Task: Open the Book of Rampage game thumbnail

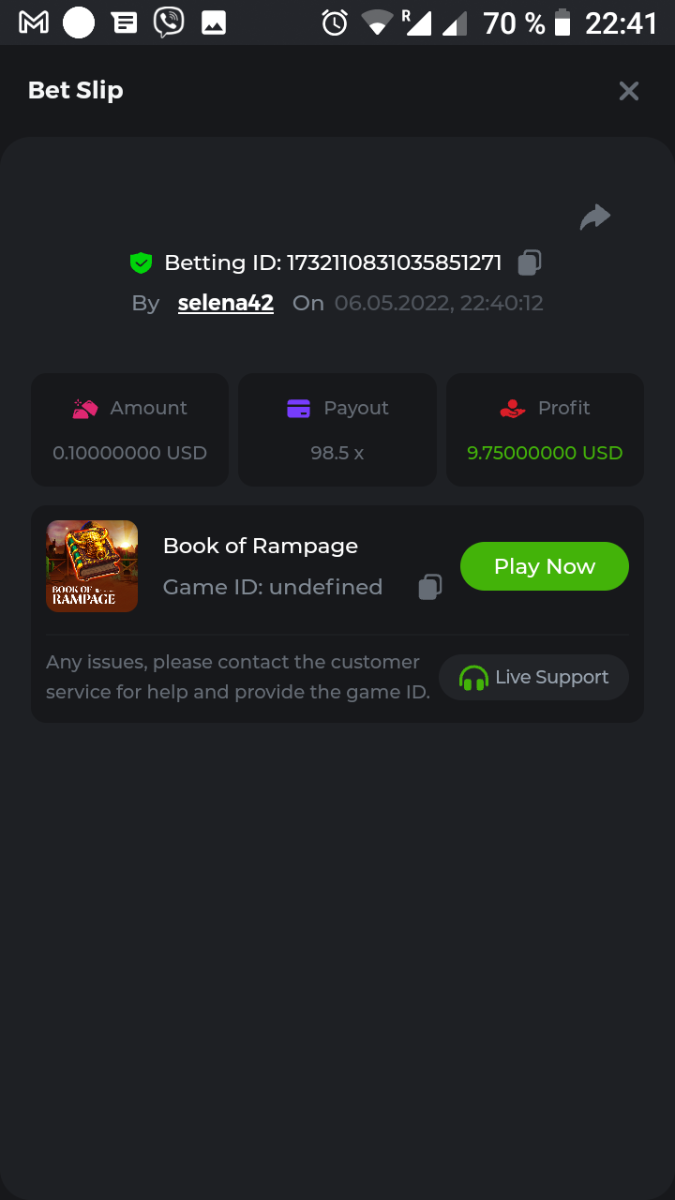Action: click(x=92, y=566)
